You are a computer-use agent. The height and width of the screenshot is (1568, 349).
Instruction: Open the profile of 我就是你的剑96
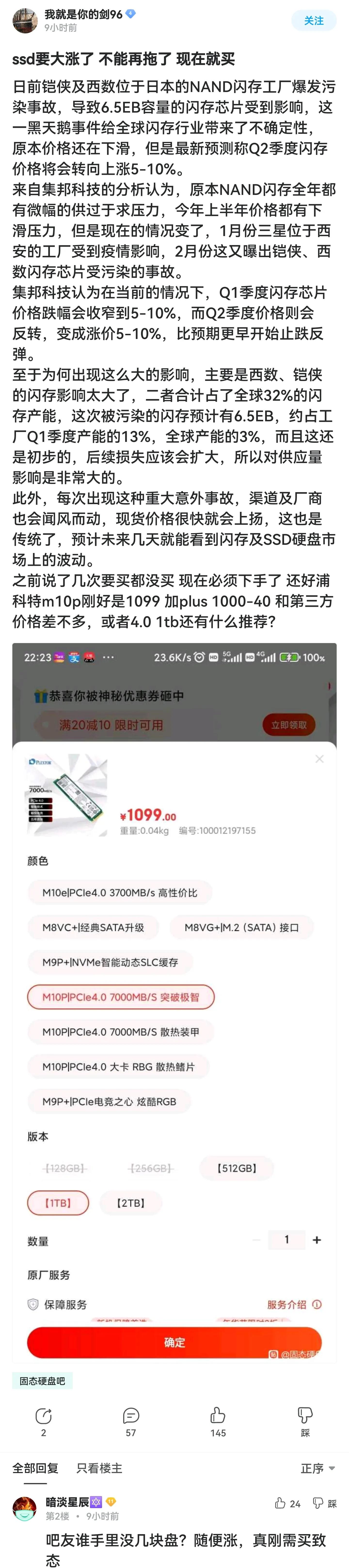tap(83, 14)
